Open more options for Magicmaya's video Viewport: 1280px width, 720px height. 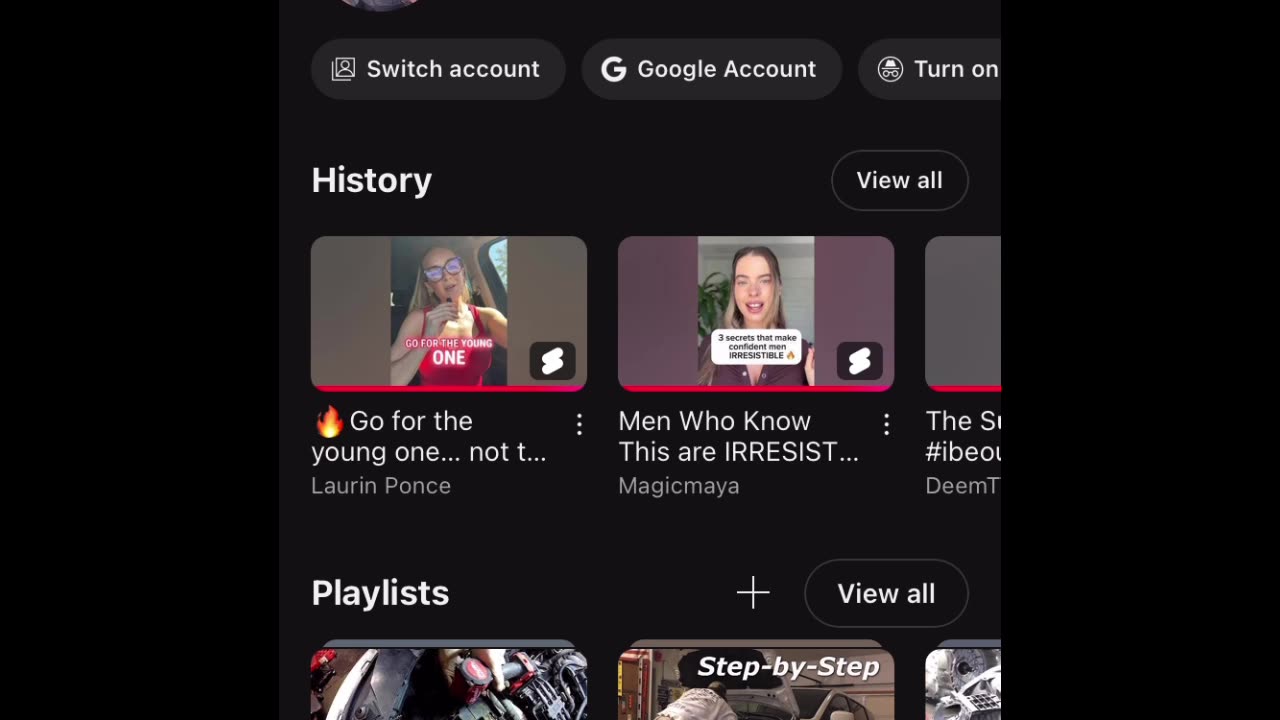click(886, 425)
